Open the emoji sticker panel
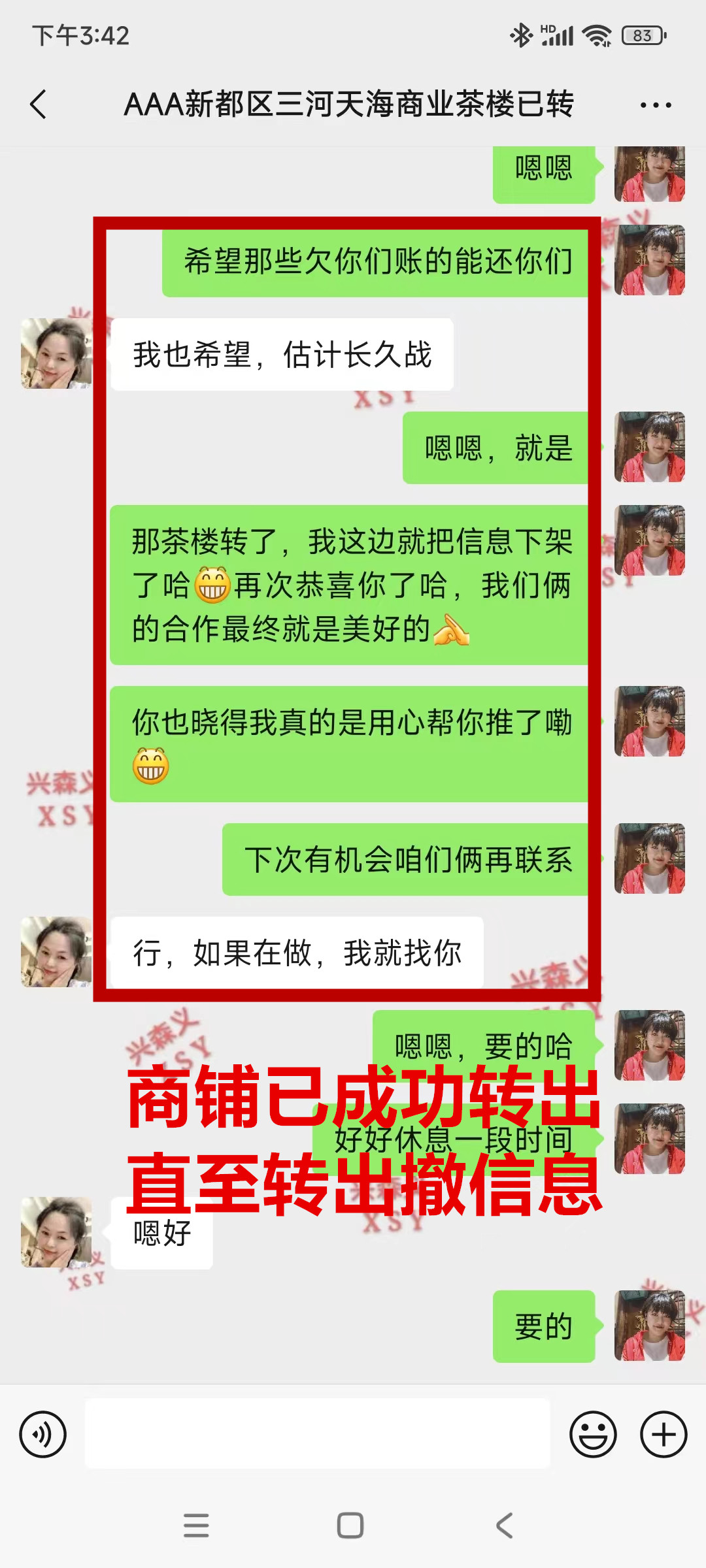Image resolution: width=706 pixels, height=1568 pixels. 593,1435
